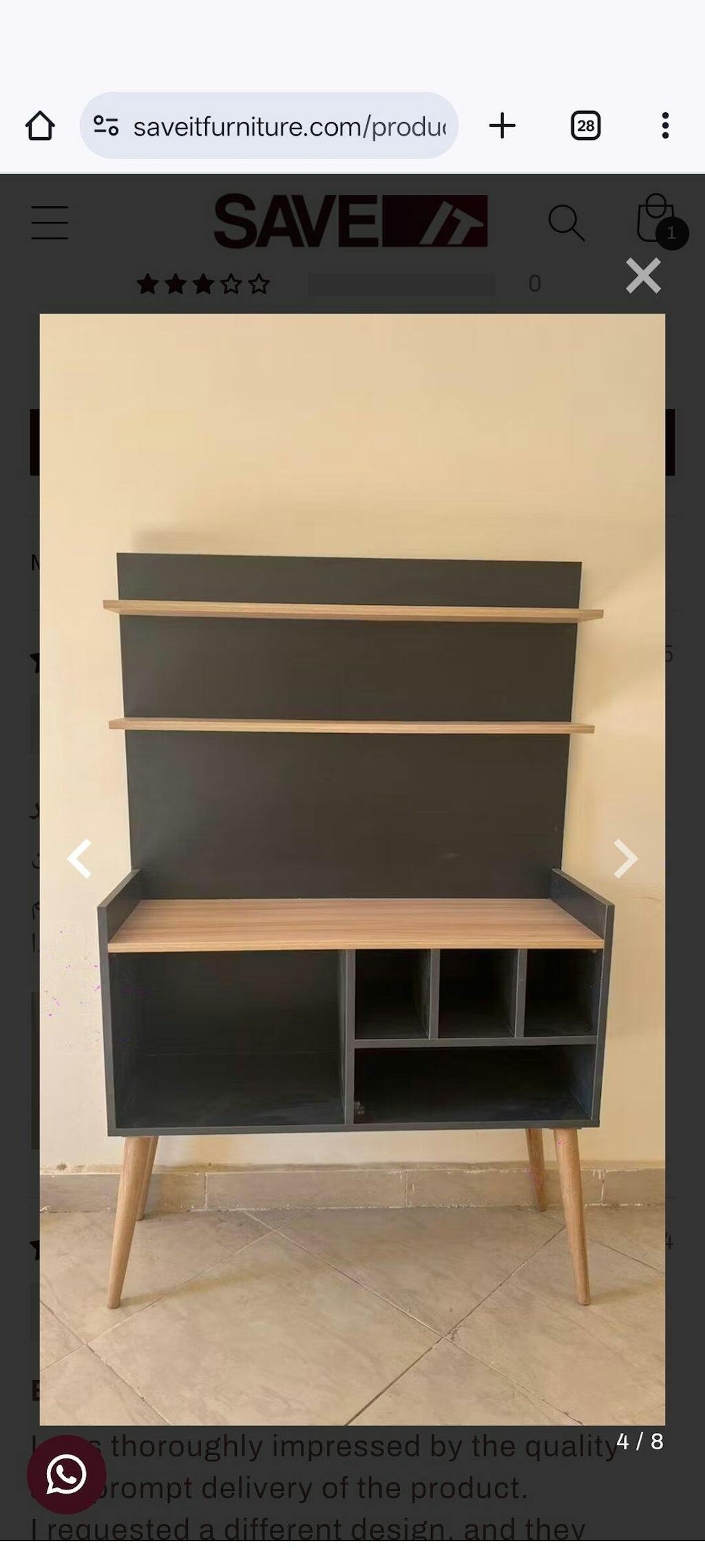This screenshot has height=1568, width=705.
Task: Open the browser overflow menu
Action: 665,126
